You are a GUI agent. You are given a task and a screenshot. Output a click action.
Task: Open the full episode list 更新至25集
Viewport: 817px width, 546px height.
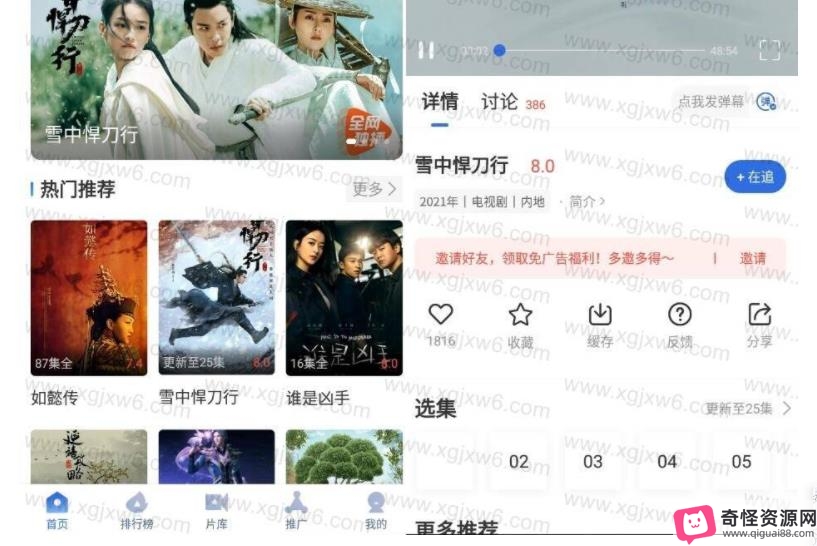[747, 408]
